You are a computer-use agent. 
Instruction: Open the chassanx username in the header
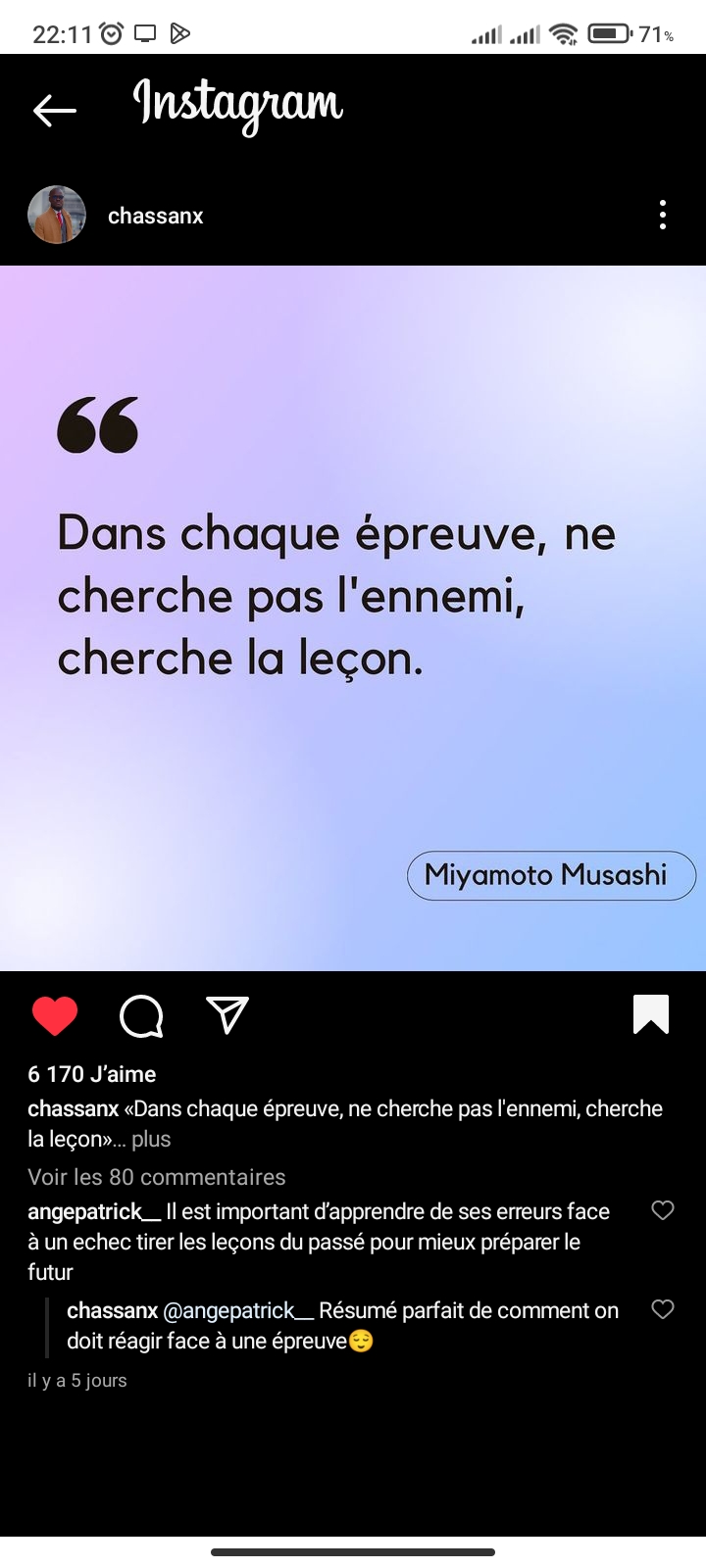[x=155, y=216]
